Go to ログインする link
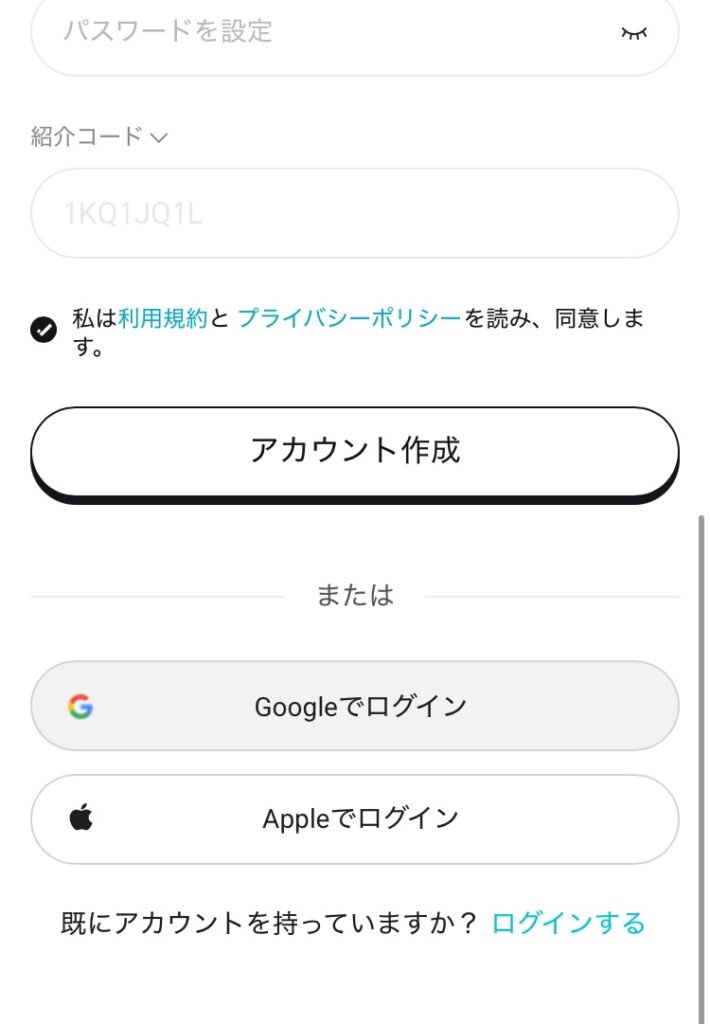The height and width of the screenshot is (1024, 710). pos(568,923)
